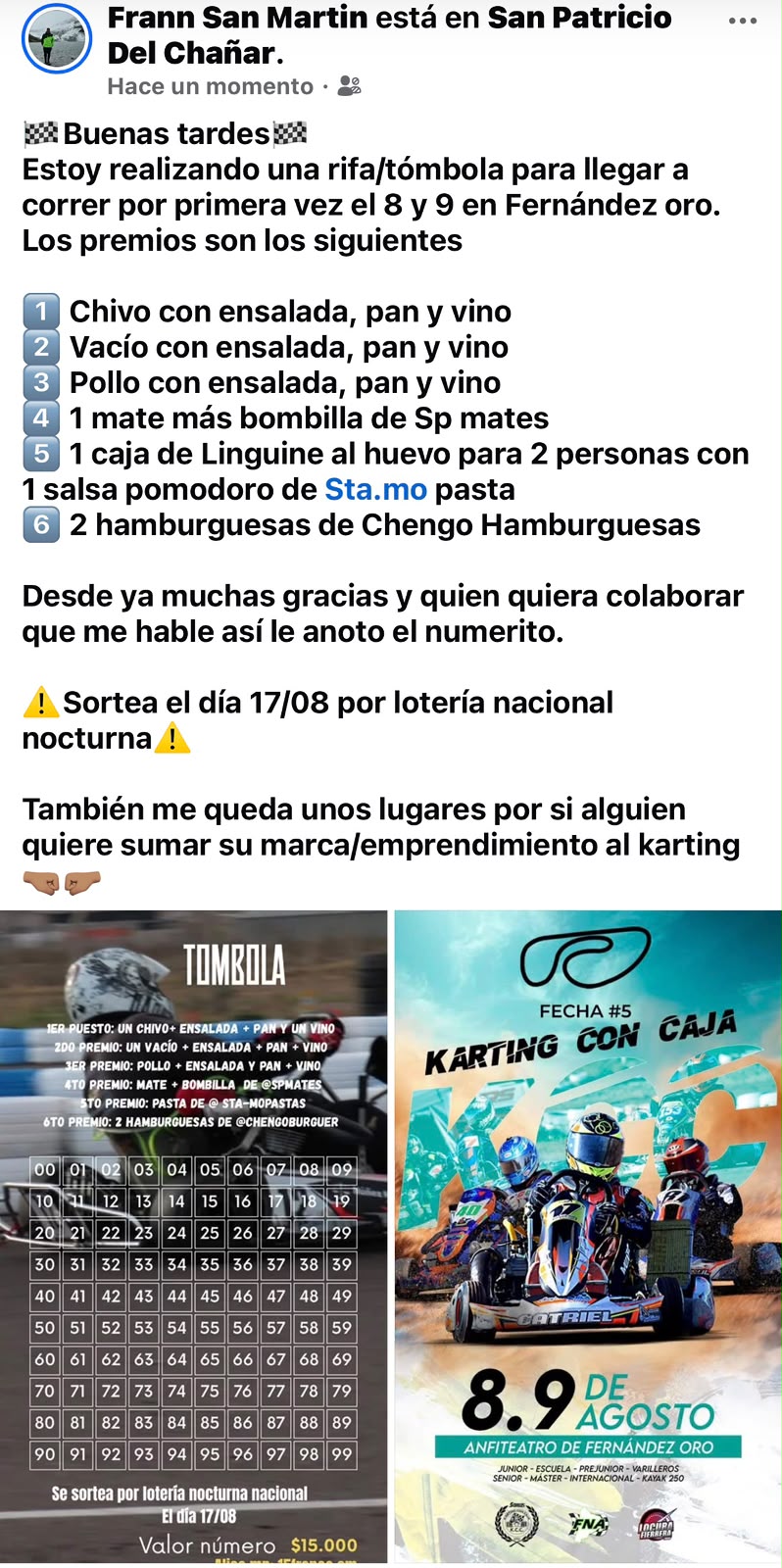This screenshot has width=782, height=1568.
Task: Open the post's three-dot options menu
Action: (743, 22)
